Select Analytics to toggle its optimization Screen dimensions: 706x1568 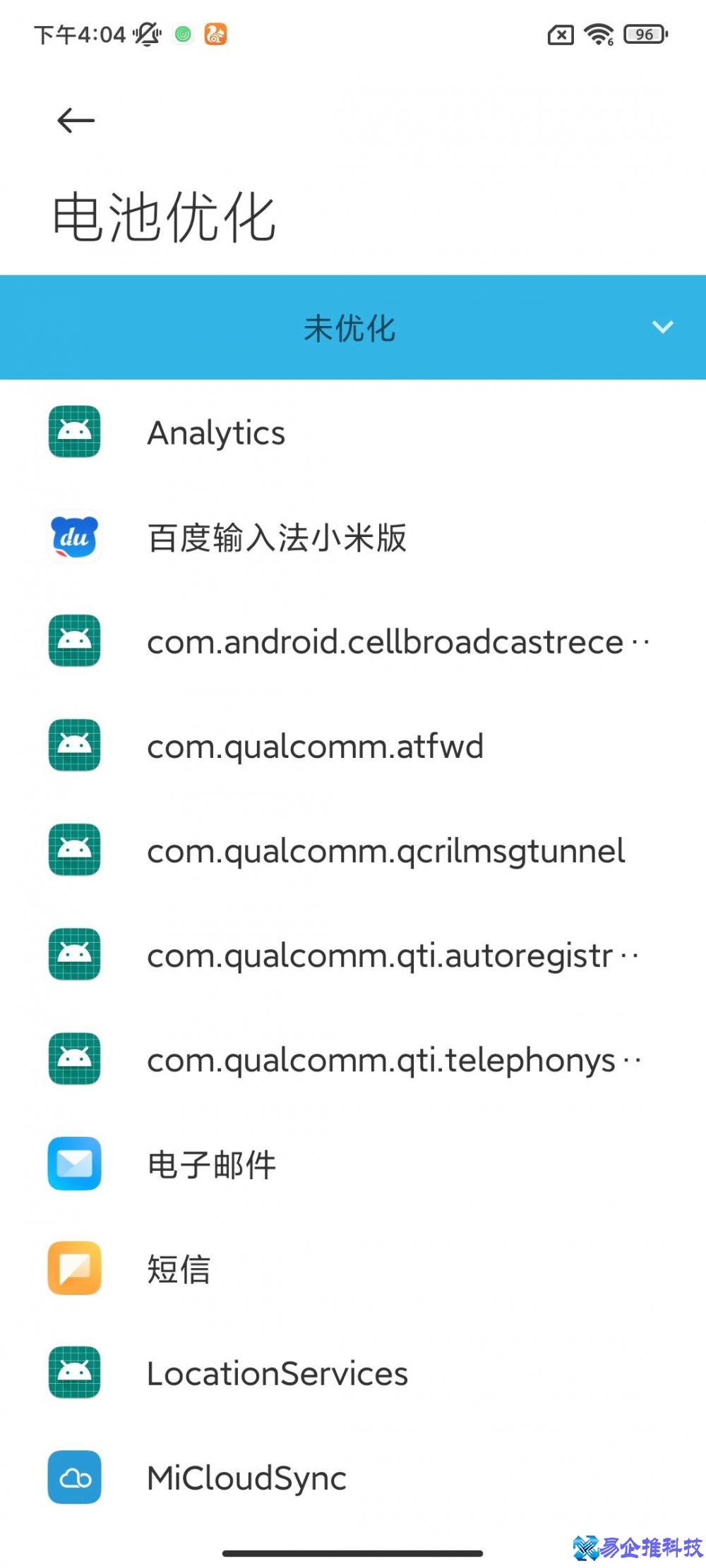click(x=282, y=433)
